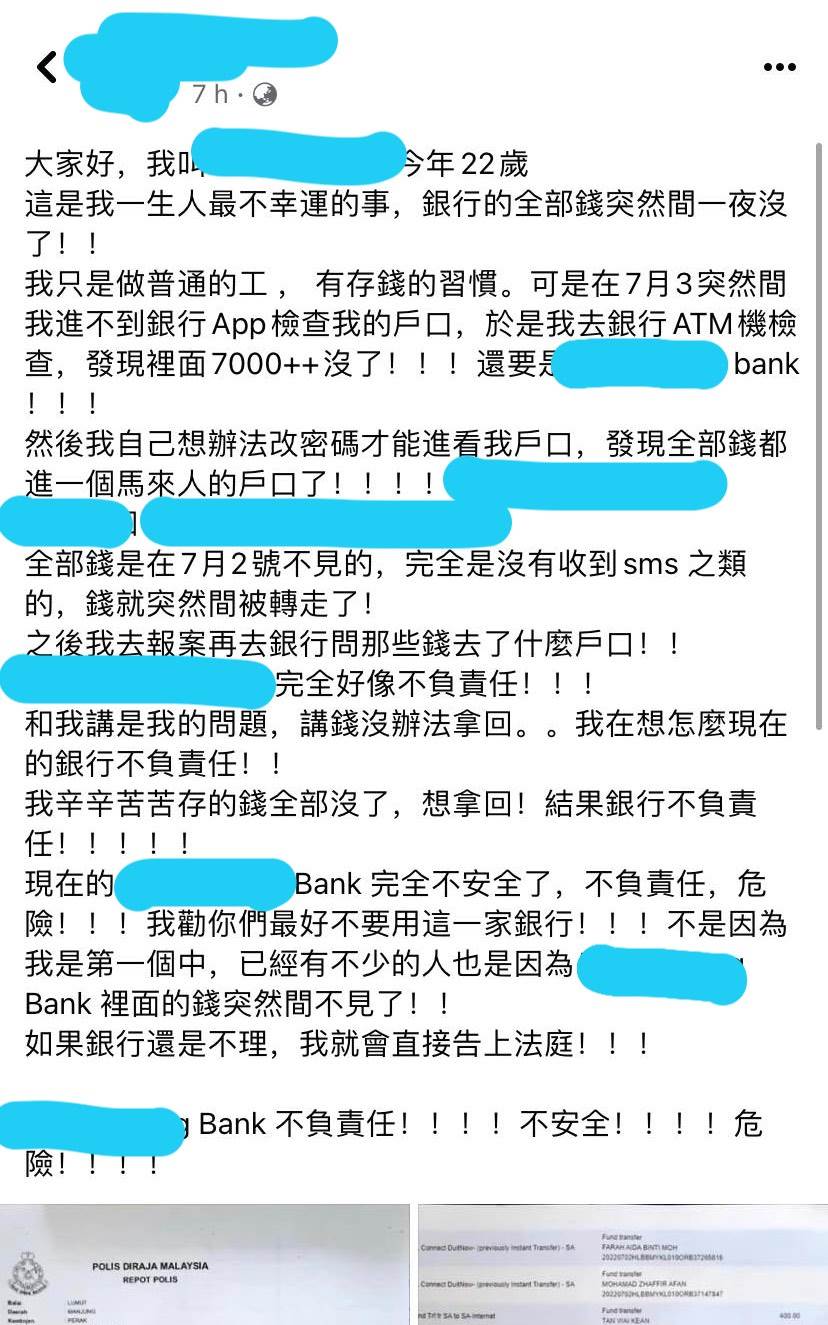Viewport: 828px width, 1325px height.
Task: Go back using the top-left arrow
Action: click(46, 67)
